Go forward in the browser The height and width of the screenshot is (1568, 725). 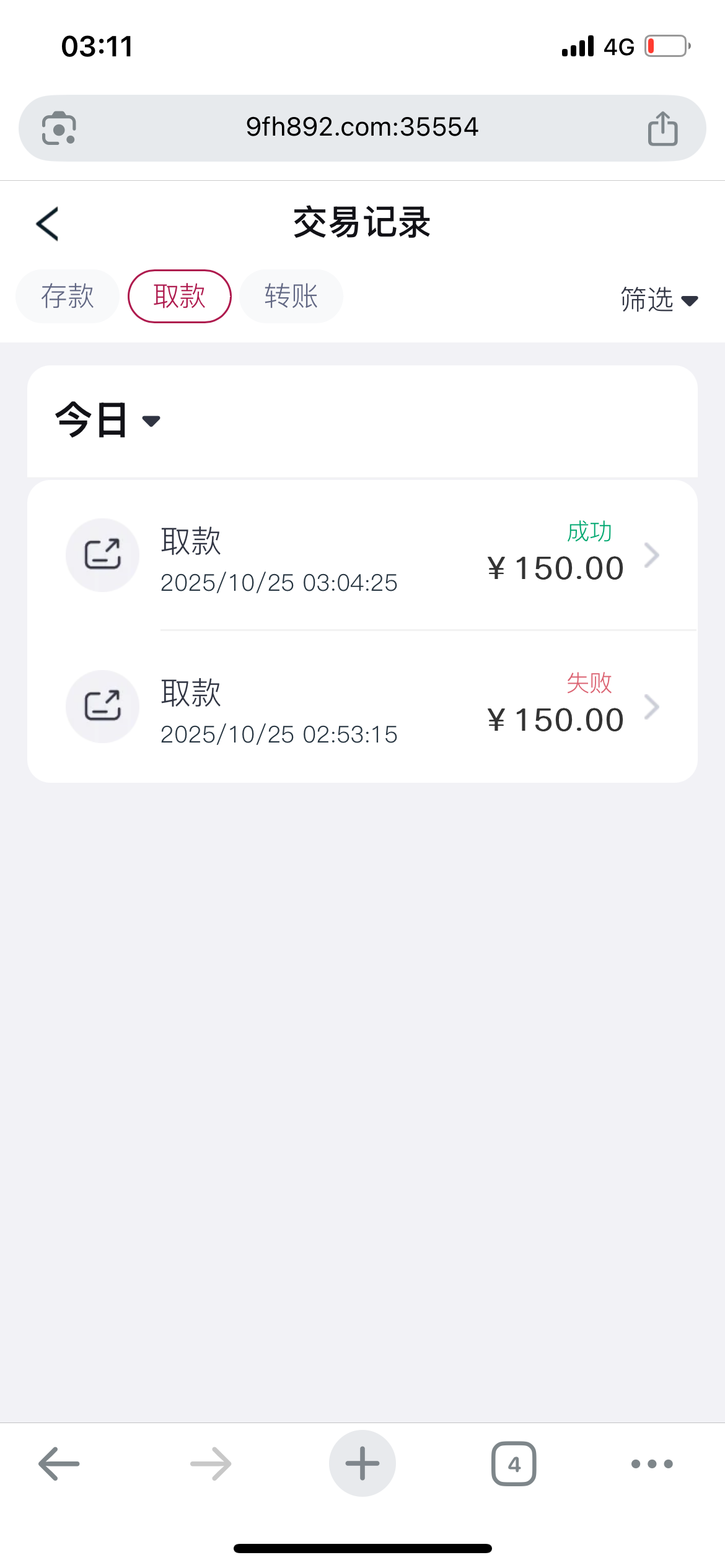click(x=211, y=1464)
